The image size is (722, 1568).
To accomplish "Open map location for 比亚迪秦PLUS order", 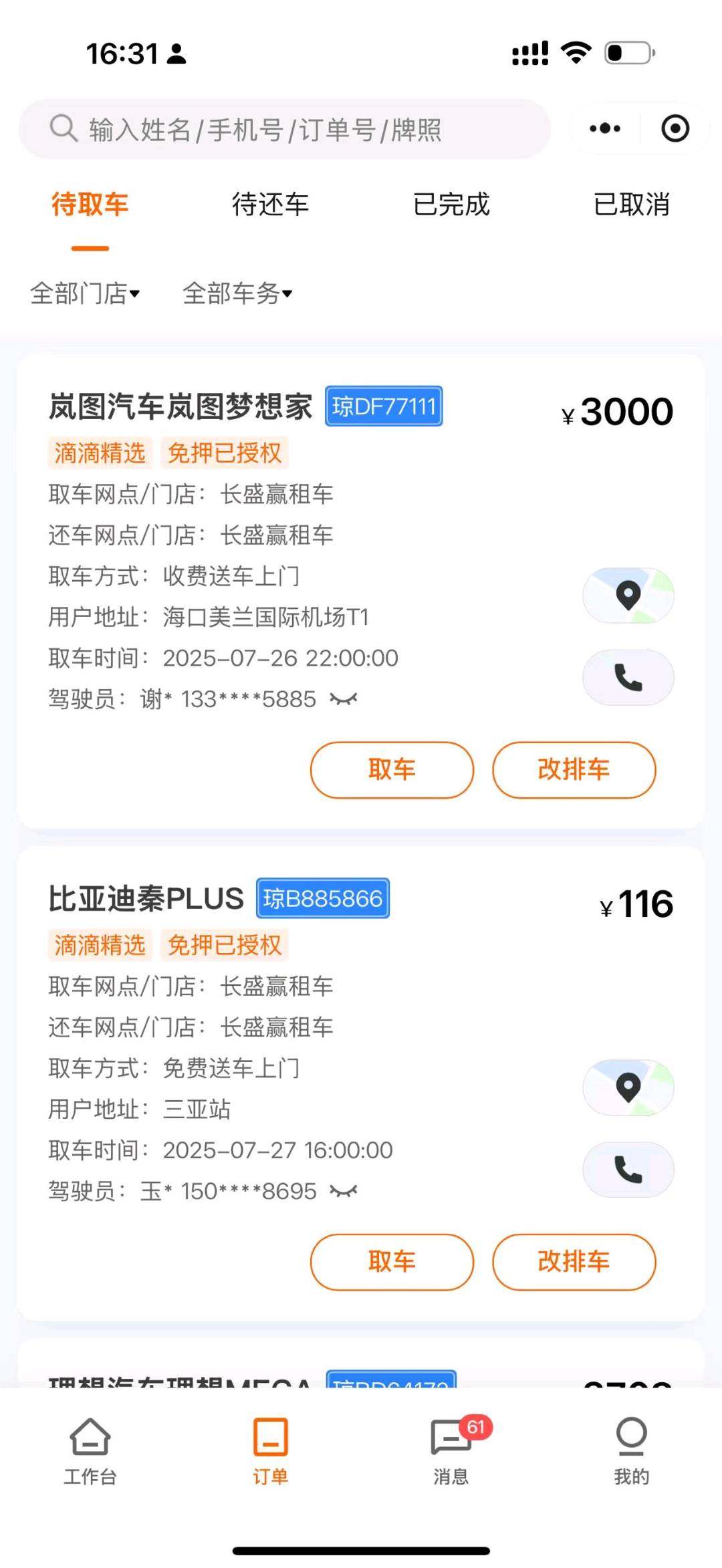I will point(628,1087).
